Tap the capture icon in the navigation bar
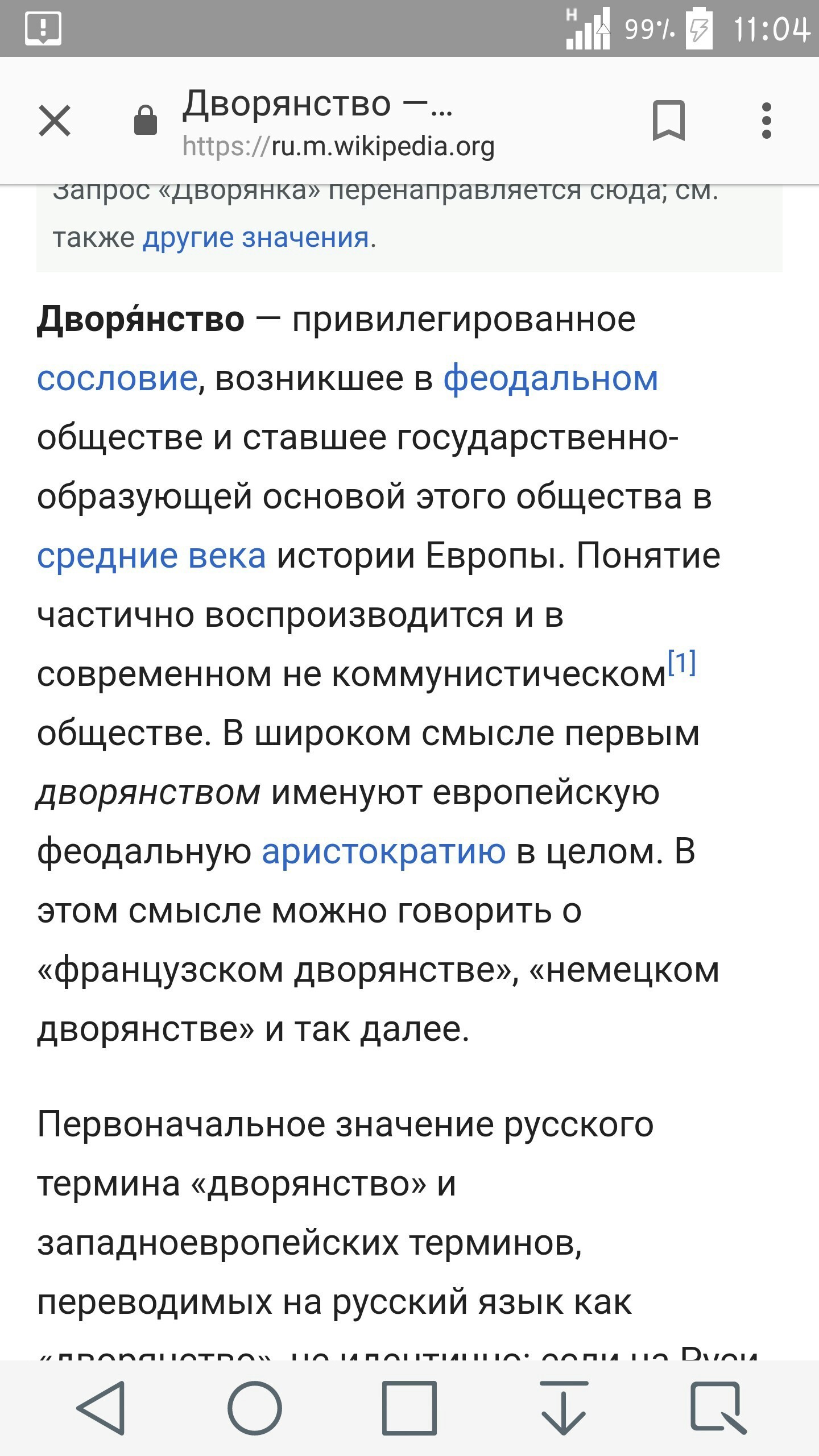The width and height of the screenshot is (819, 1456). pyautogui.click(x=718, y=1408)
